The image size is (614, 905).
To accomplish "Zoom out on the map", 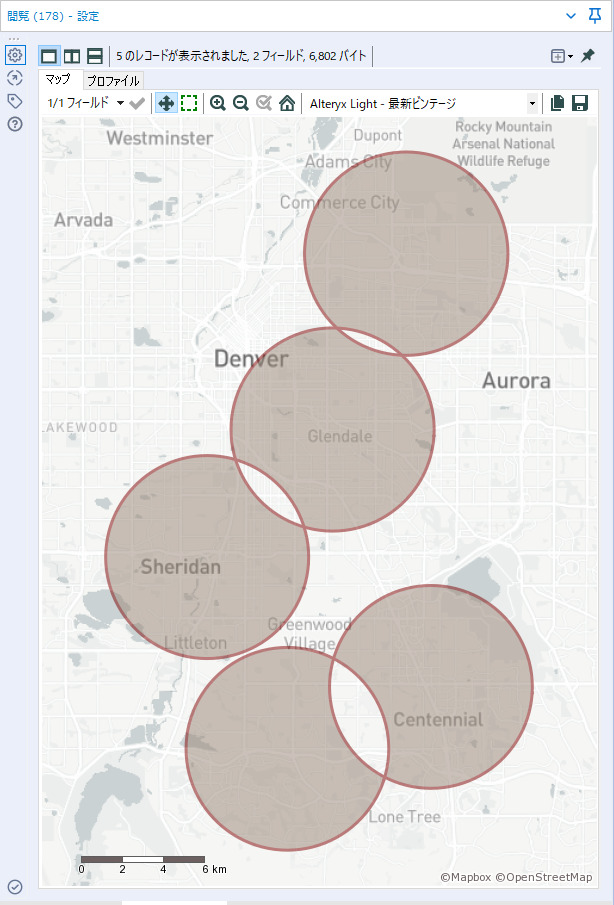I will [241, 103].
